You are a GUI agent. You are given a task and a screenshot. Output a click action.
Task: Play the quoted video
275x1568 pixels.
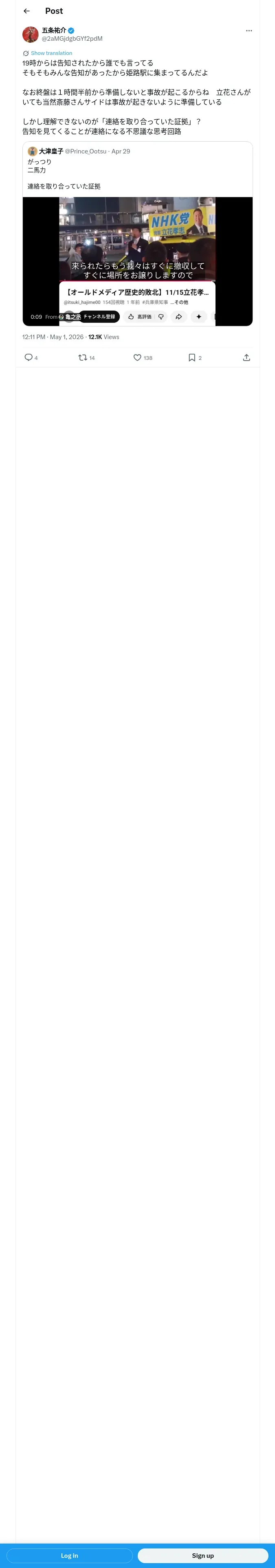137,261
